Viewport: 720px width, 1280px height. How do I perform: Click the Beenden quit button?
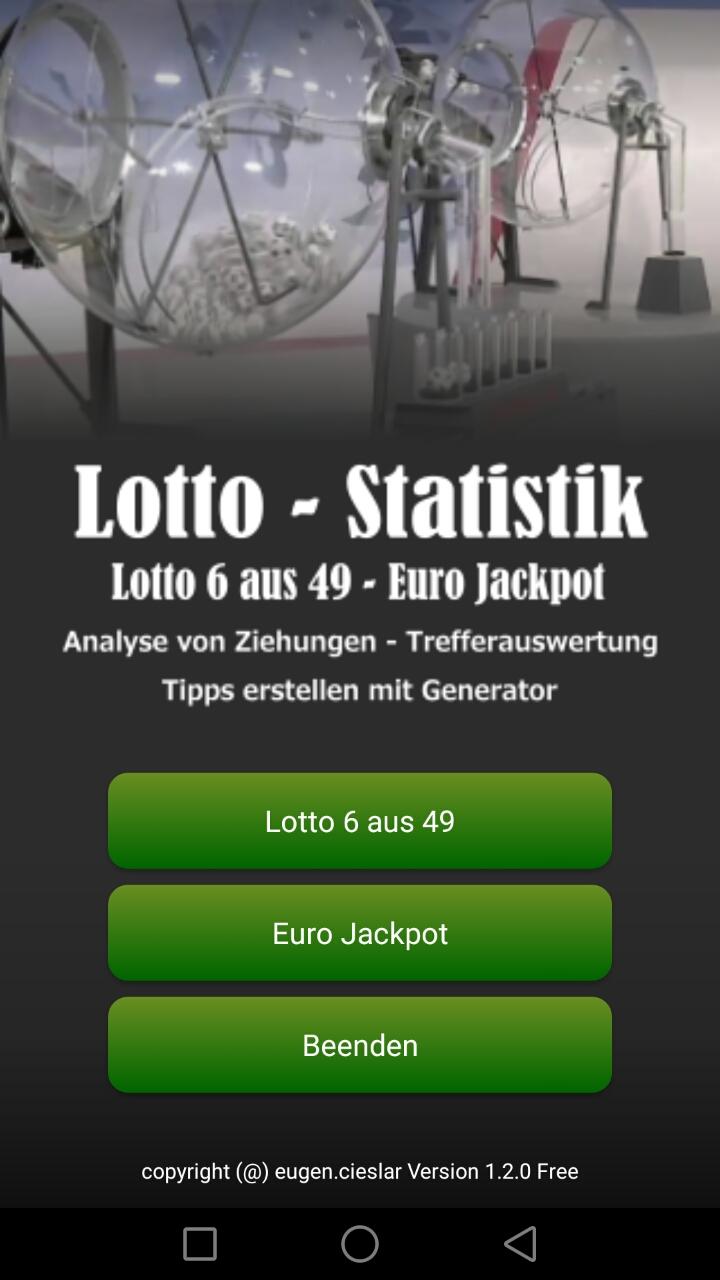pyautogui.click(x=360, y=1045)
